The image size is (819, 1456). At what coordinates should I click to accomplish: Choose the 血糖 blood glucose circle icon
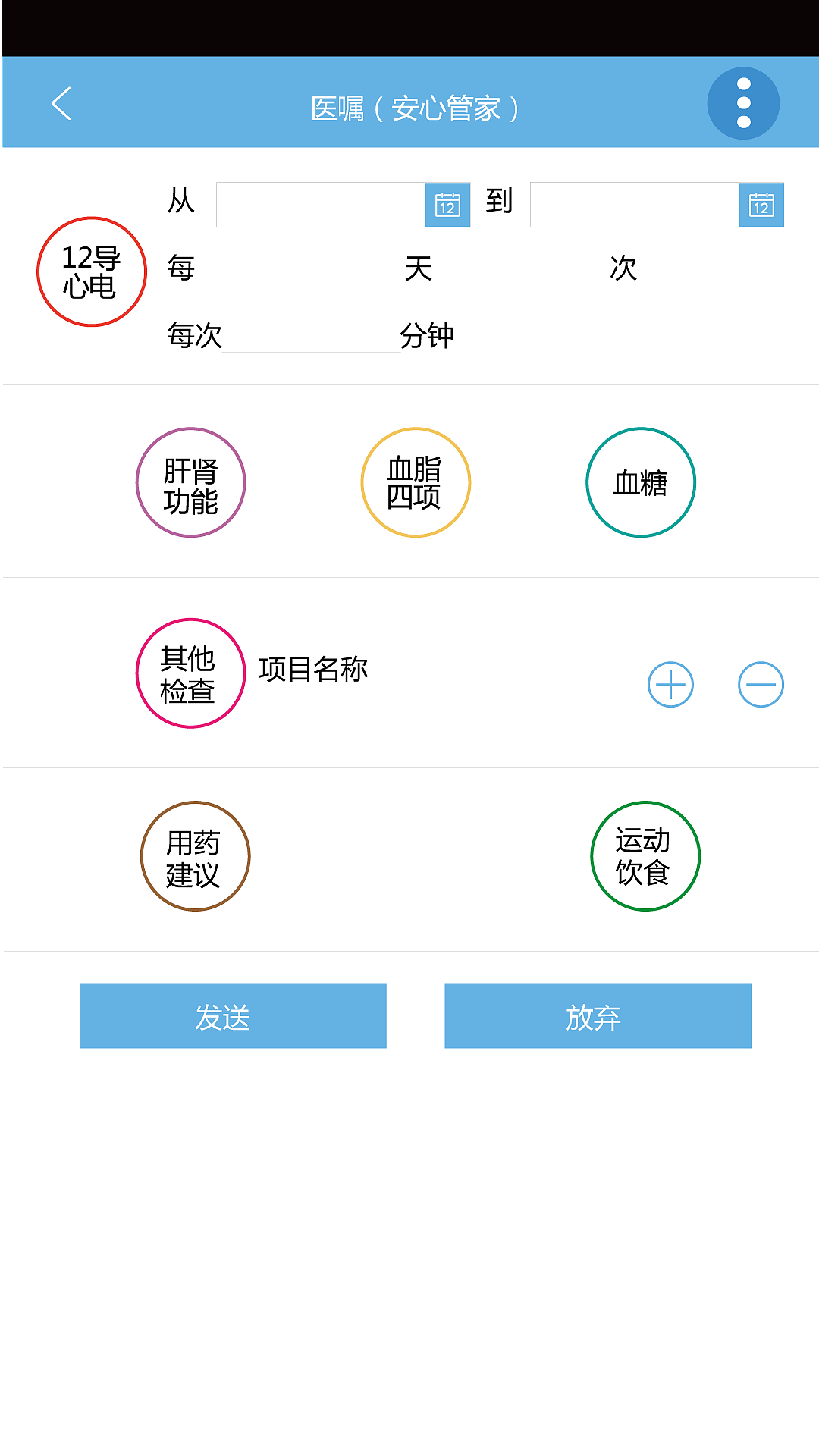[641, 482]
